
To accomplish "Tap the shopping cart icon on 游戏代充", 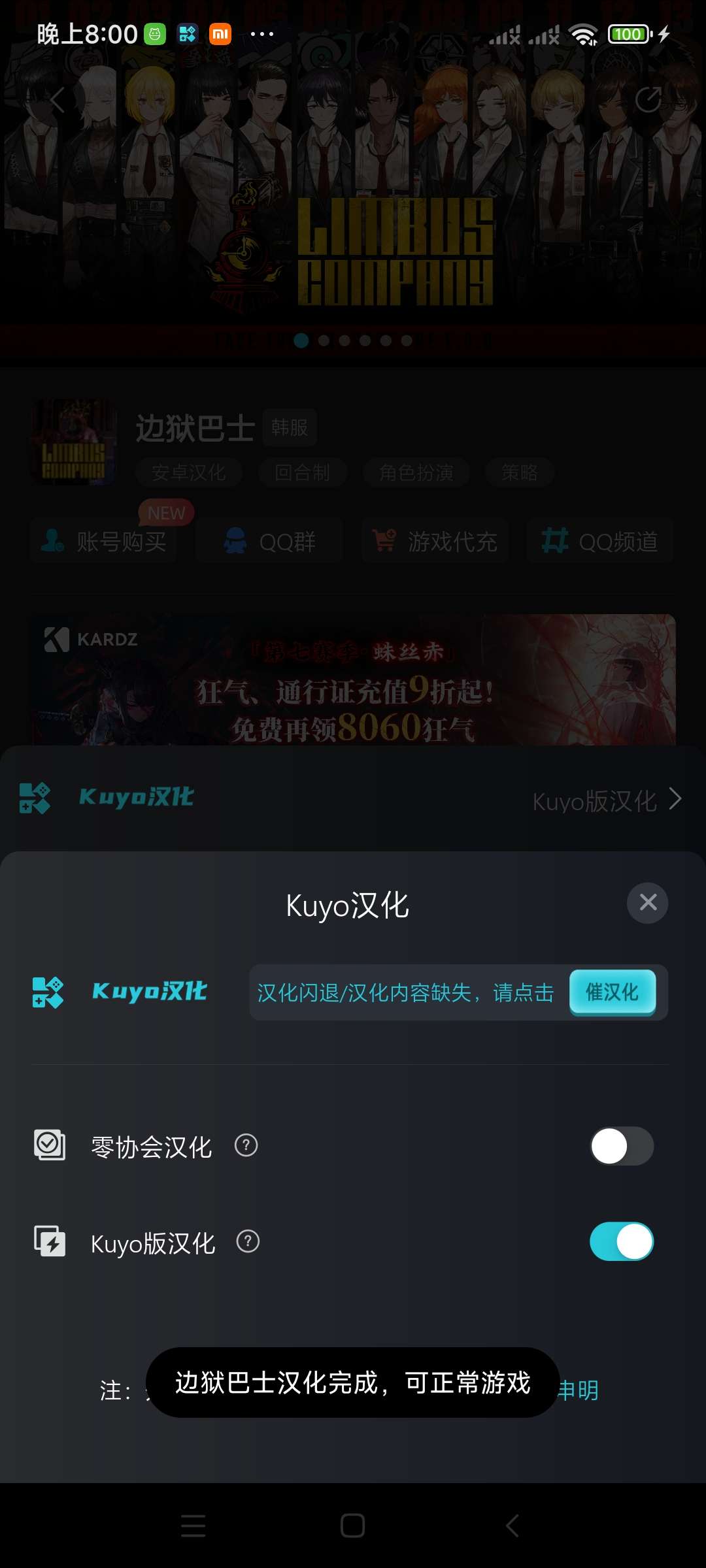I will (x=387, y=540).
